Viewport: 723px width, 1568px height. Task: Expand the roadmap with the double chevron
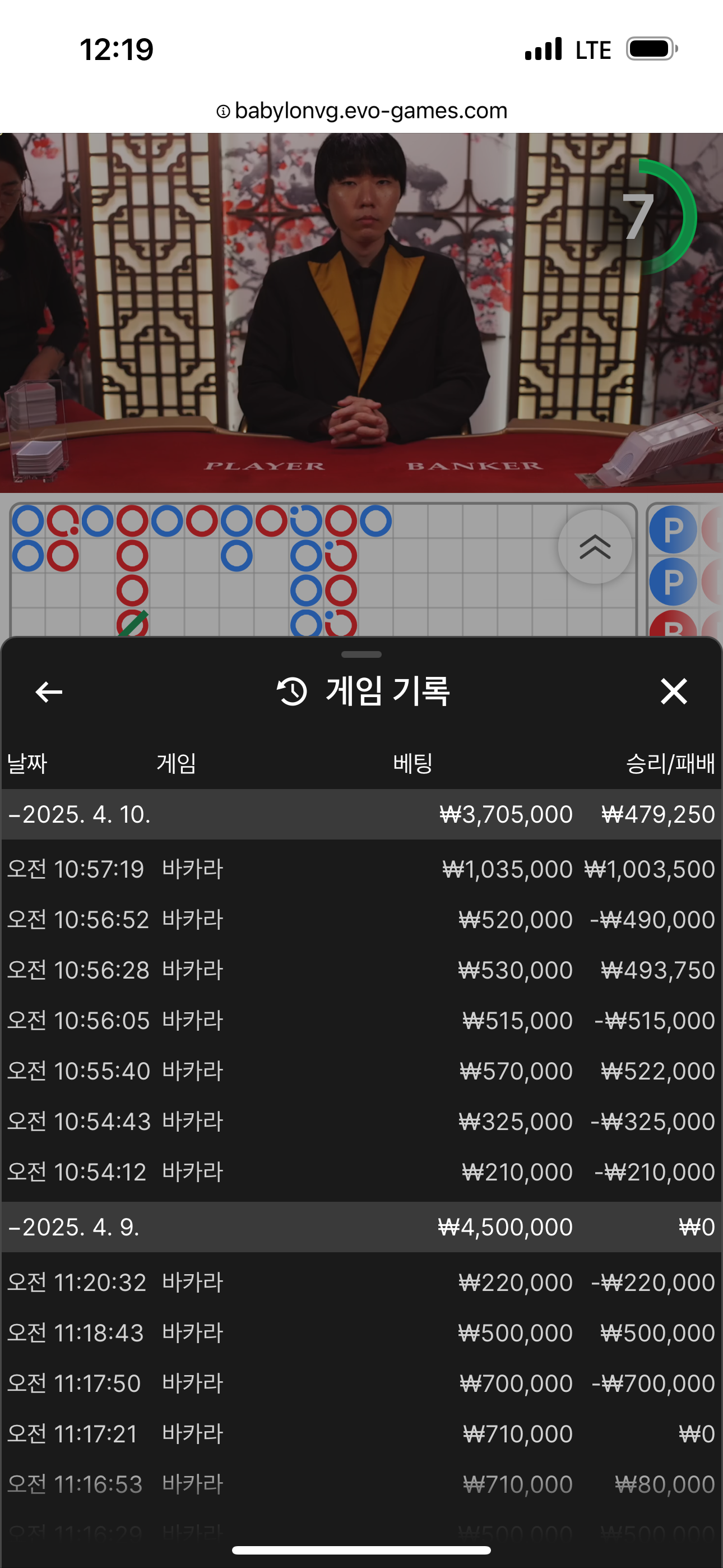coord(595,547)
